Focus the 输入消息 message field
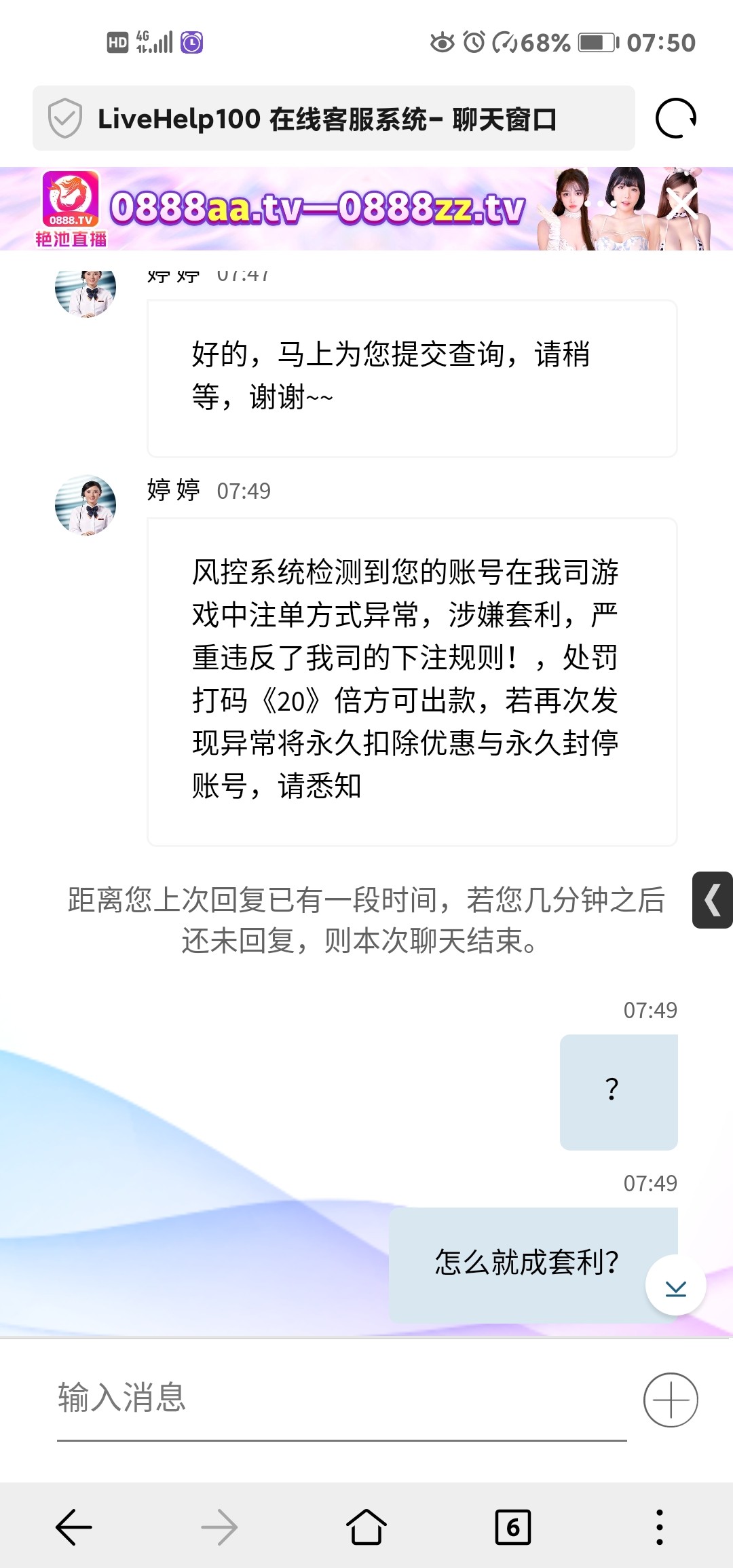The height and width of the screenshot is (1568, 733). tap(339, 1398)
